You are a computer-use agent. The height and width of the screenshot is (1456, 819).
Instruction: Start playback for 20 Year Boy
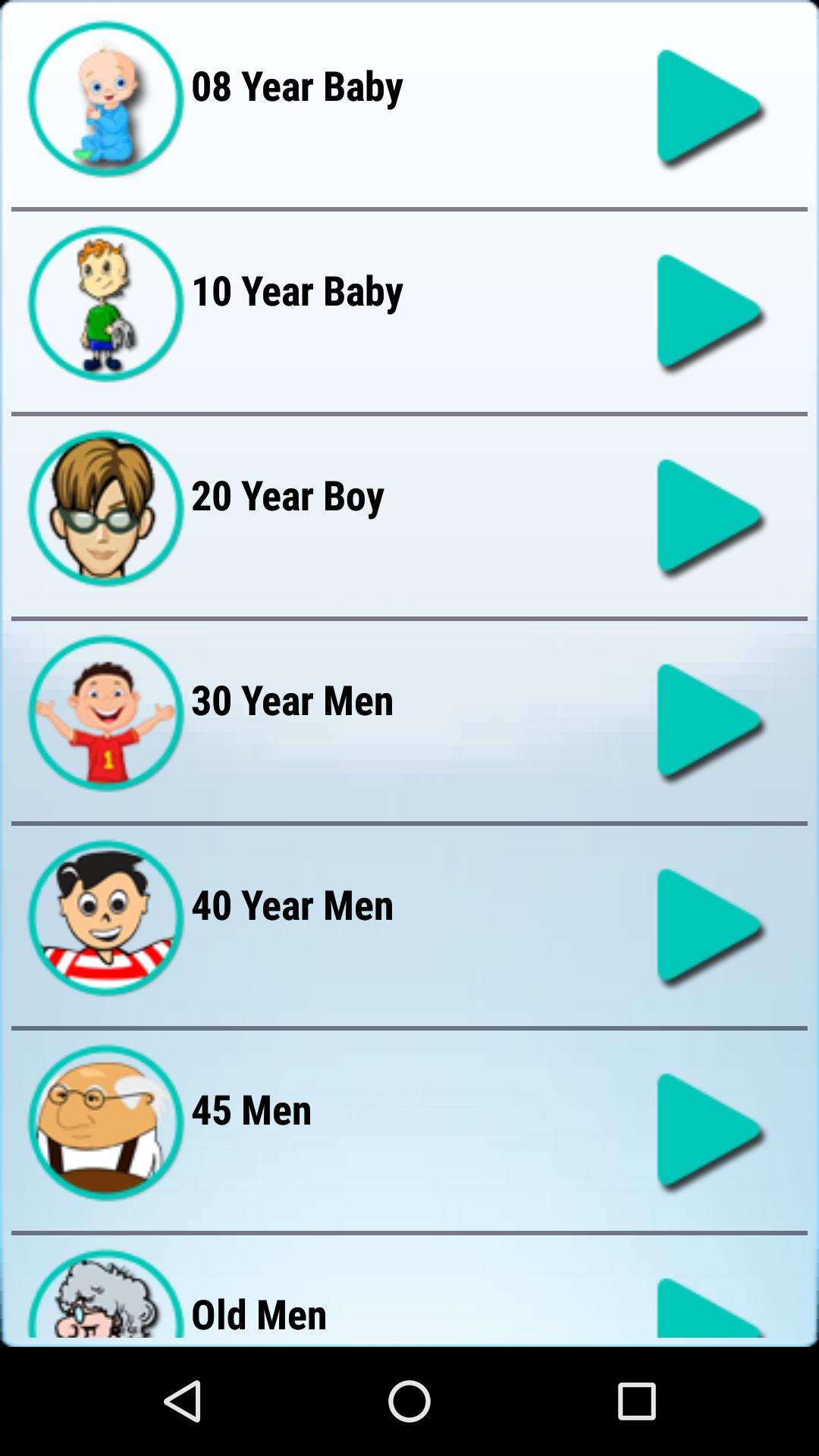(708, 516)
